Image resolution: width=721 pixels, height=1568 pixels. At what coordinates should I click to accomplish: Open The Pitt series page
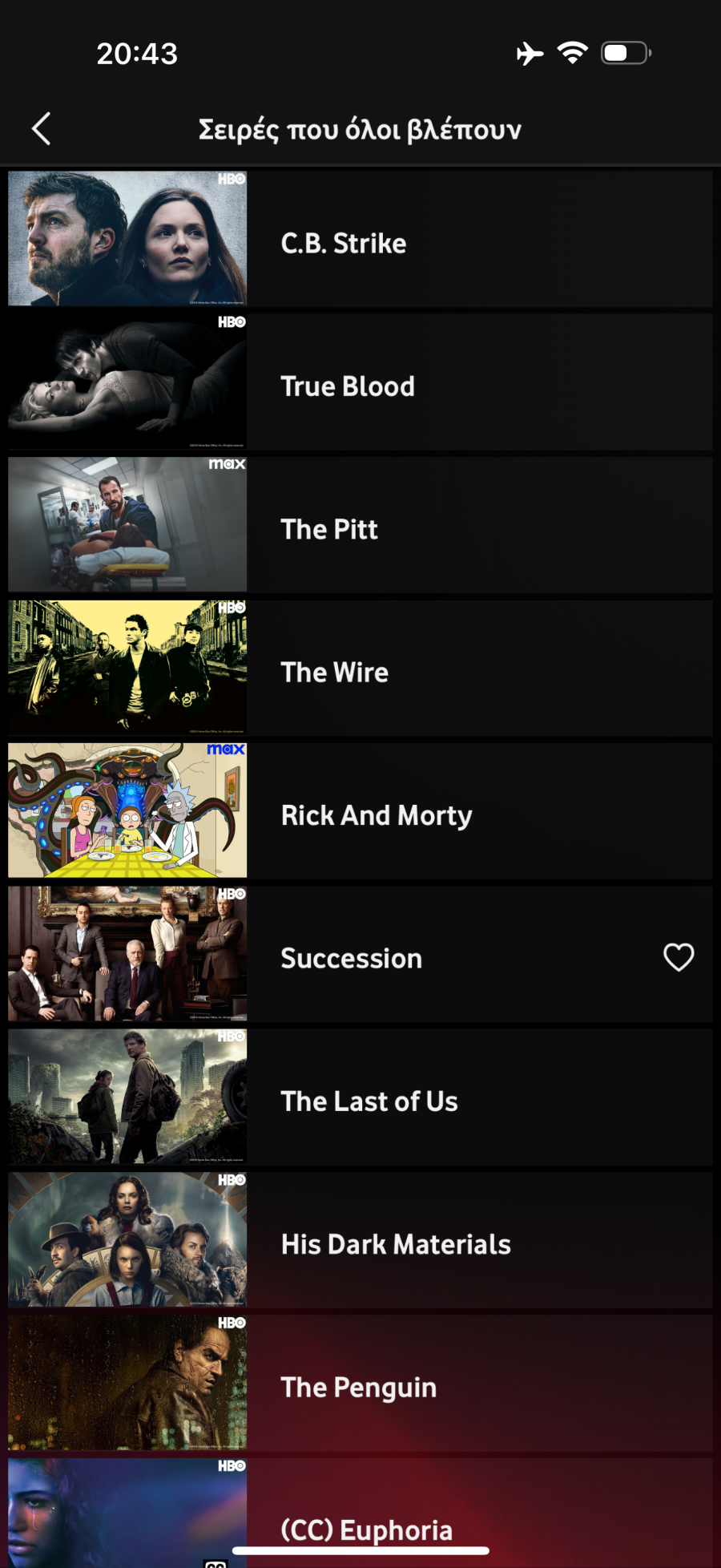(360, 525)
